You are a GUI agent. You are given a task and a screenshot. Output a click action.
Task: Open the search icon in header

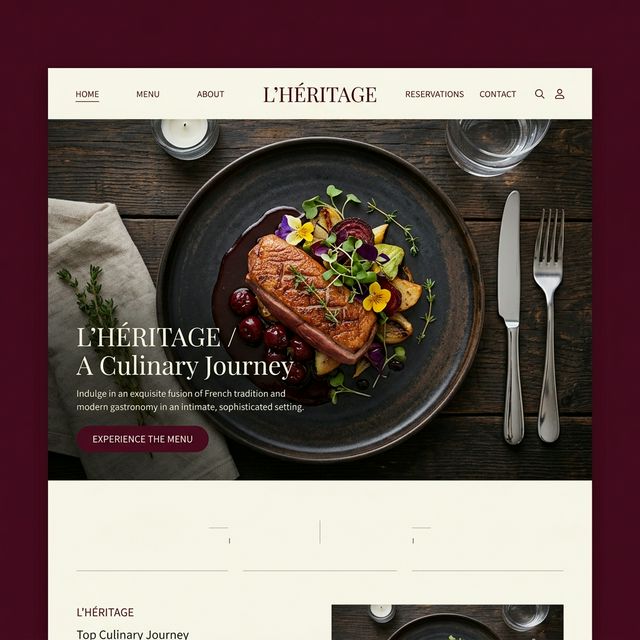click(539, 94)
